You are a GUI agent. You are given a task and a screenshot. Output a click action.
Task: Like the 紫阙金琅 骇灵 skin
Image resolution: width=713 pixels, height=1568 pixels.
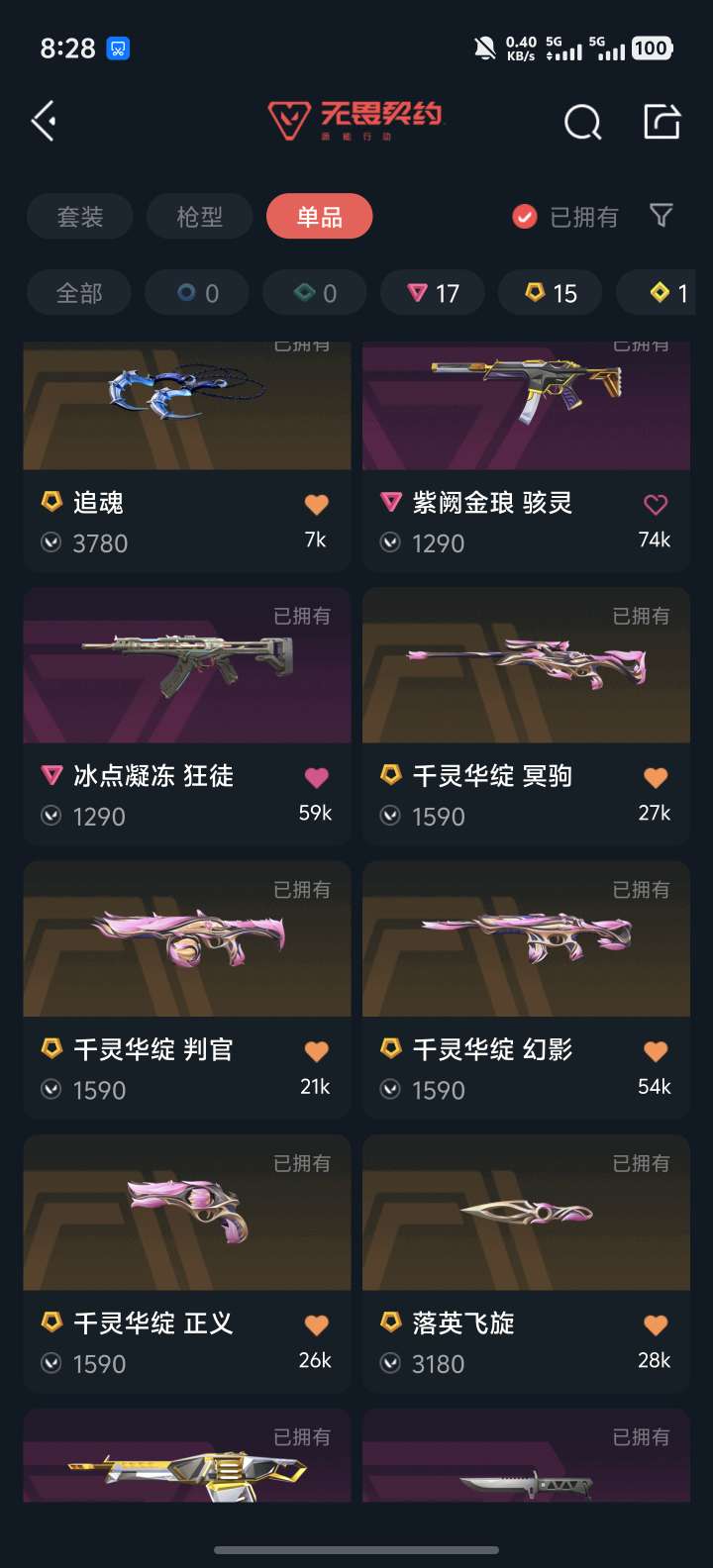coord(656,505)
